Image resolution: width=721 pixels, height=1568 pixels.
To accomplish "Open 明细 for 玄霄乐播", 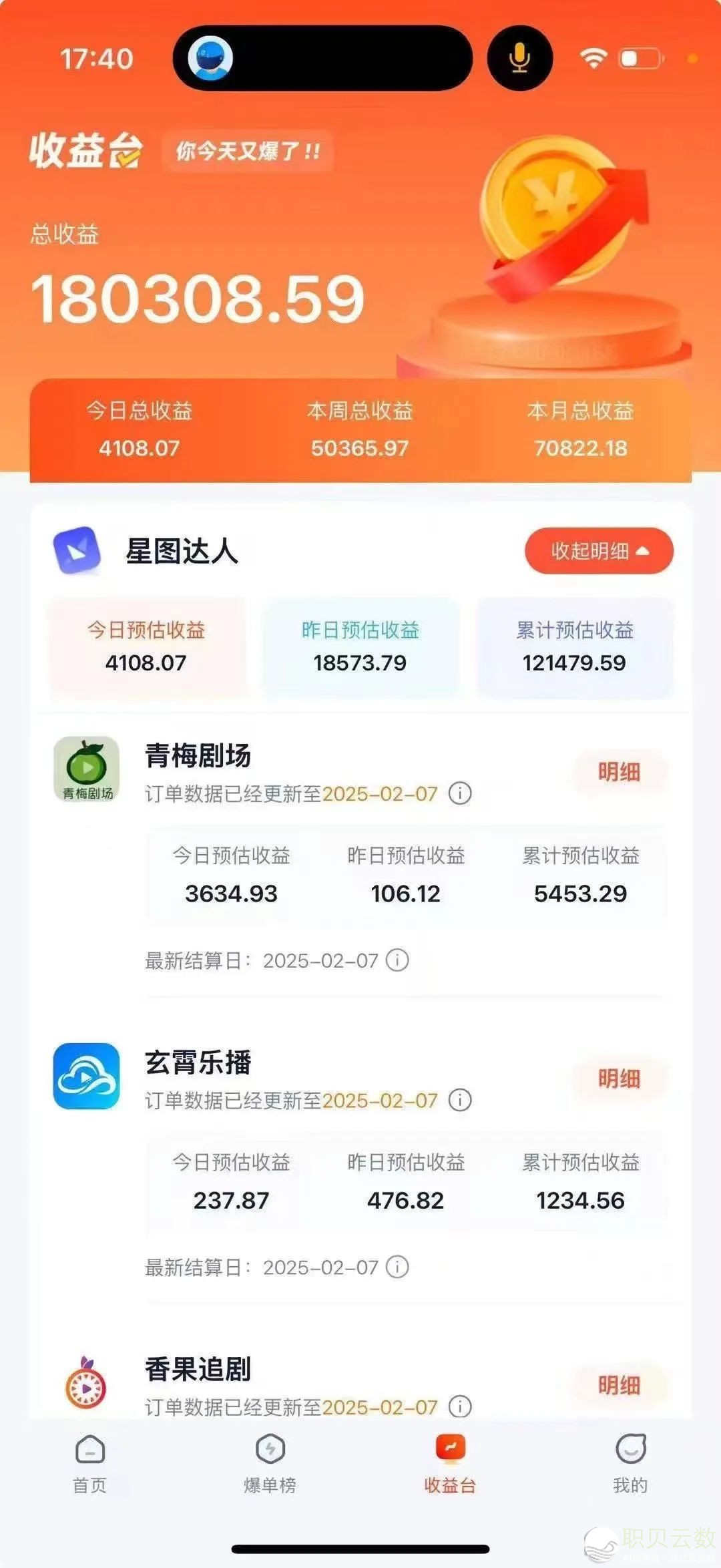I will coord(619,1079).
